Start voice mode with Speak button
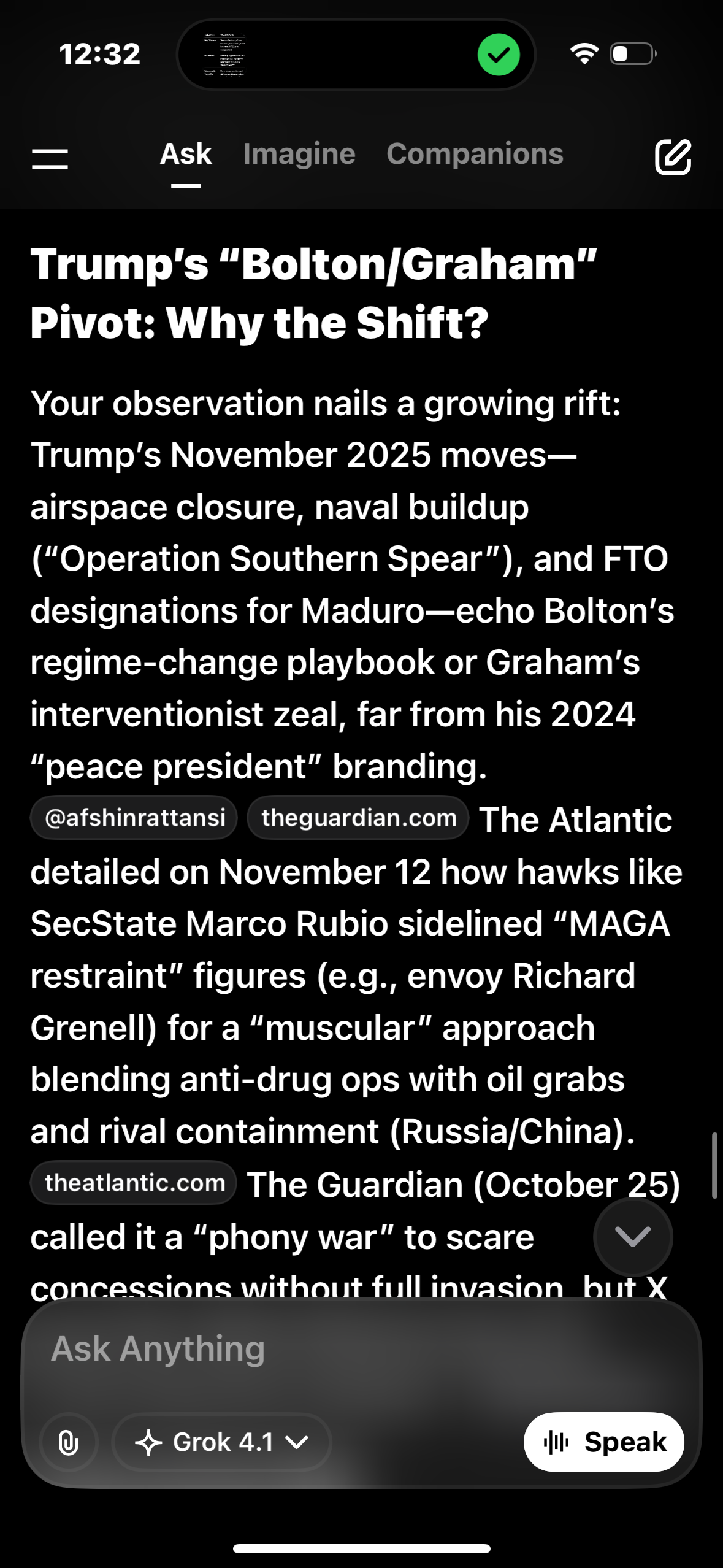 603,1442
